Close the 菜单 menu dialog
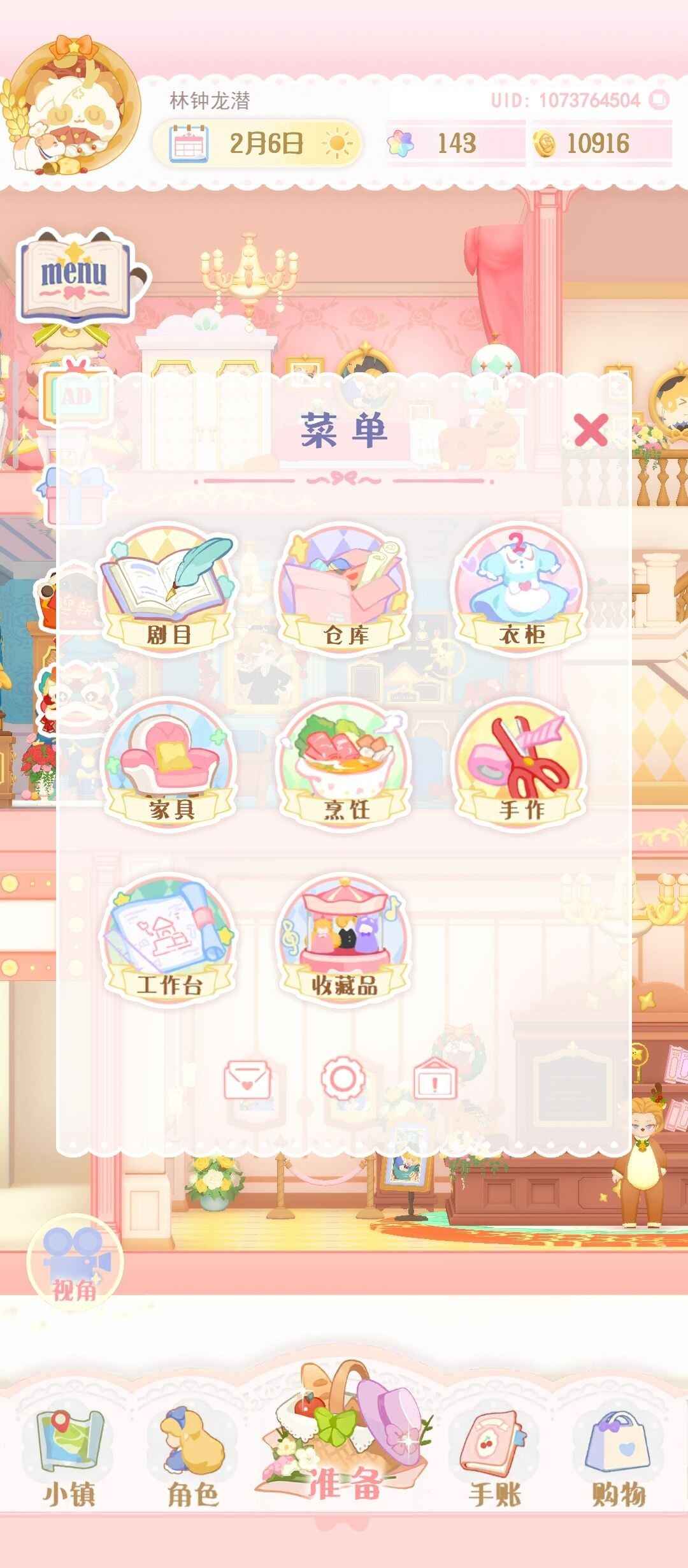 pos(591,430)
